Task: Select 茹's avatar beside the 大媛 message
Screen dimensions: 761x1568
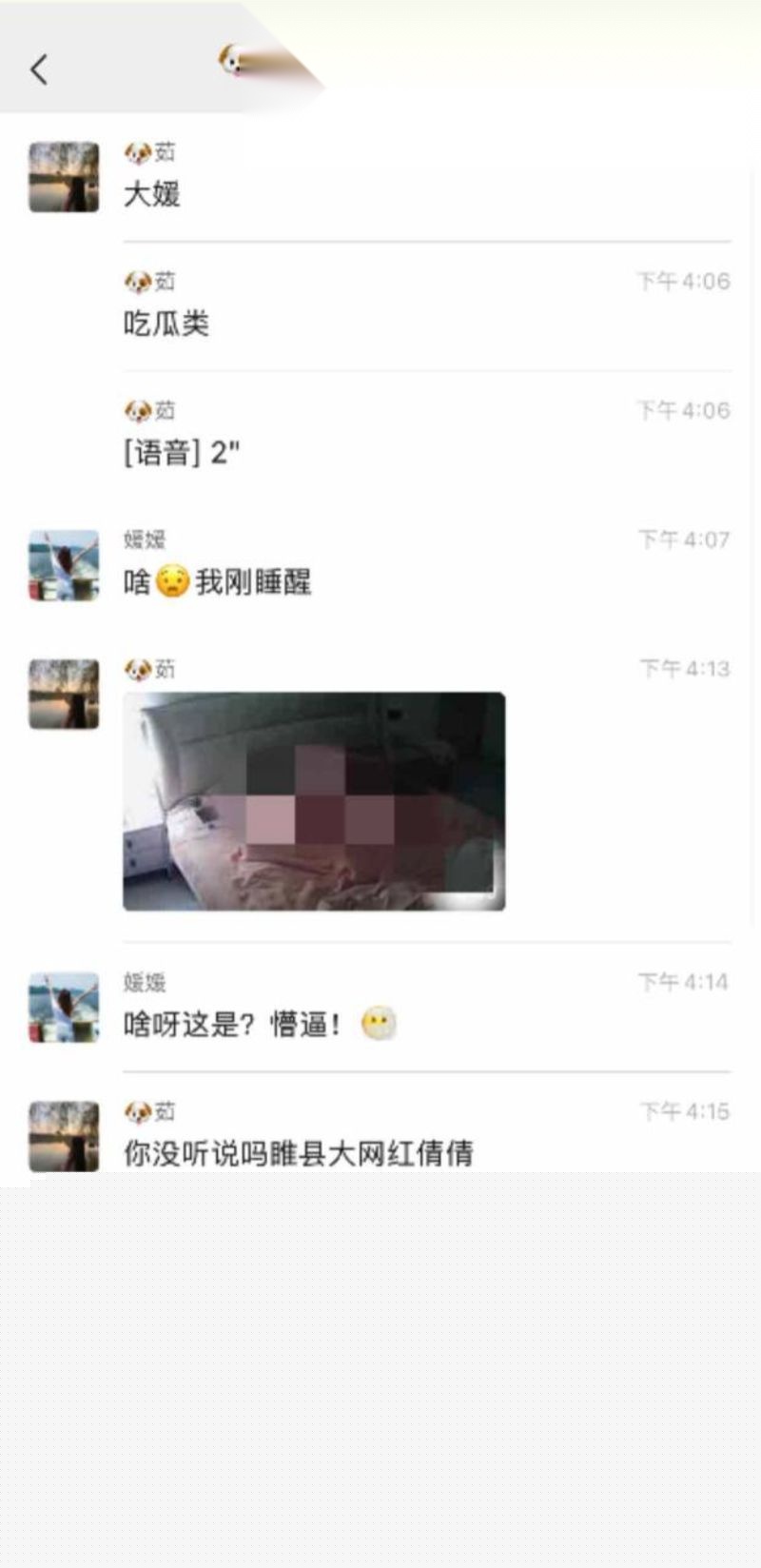Action: pos(63,177)
